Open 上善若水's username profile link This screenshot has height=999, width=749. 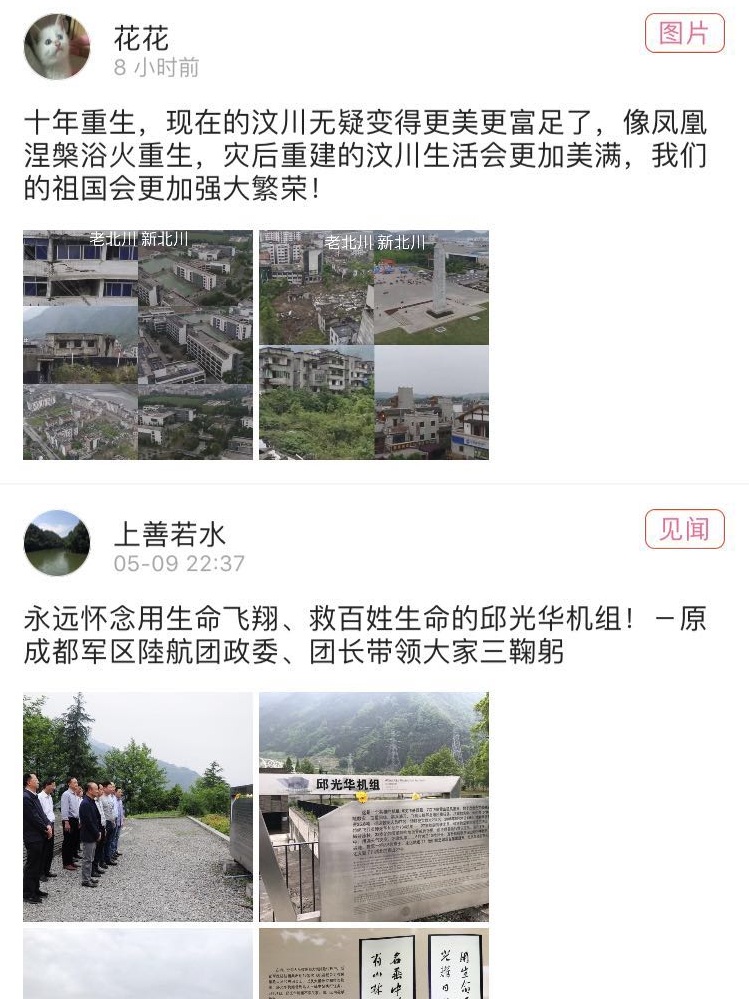(x=169, y=534)
